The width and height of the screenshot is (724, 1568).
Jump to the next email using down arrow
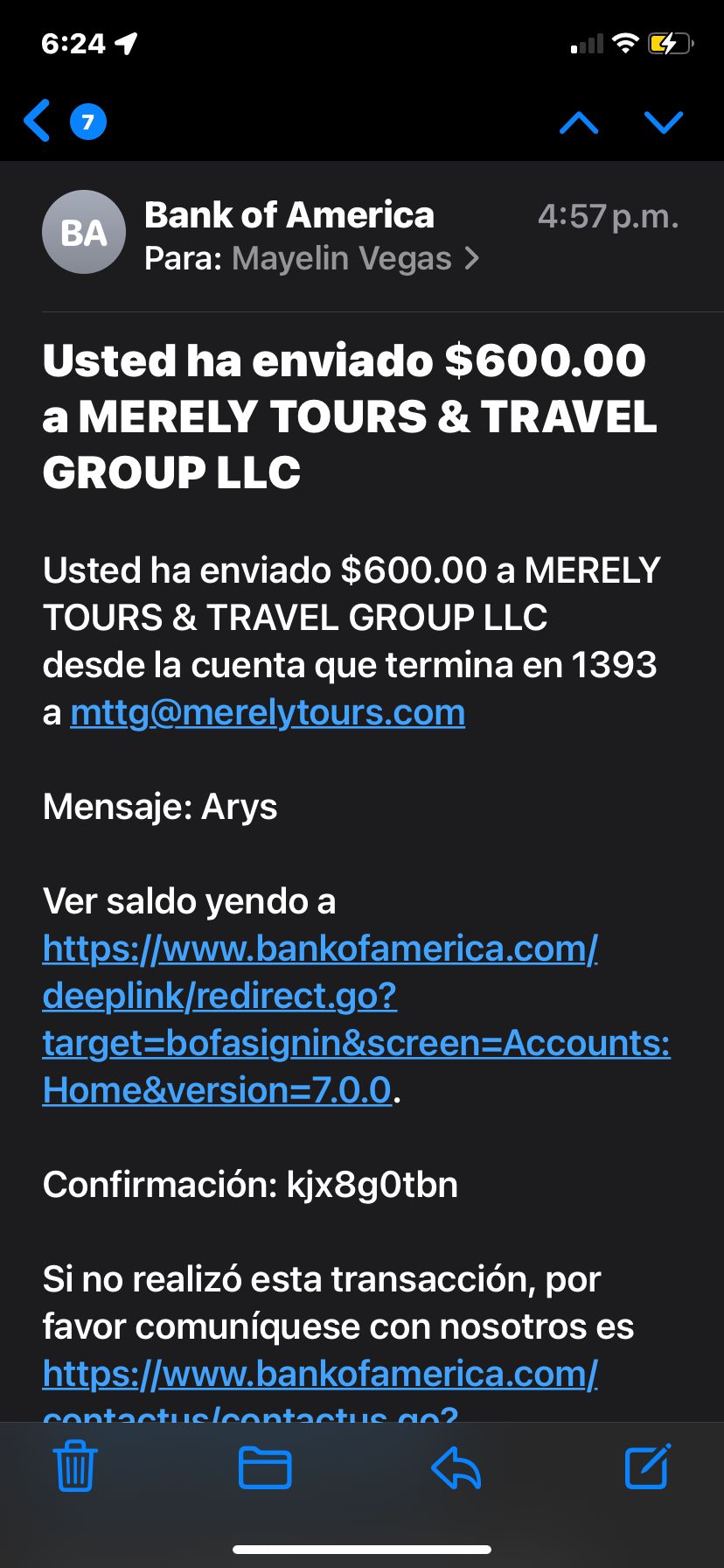tap(664, 122)
